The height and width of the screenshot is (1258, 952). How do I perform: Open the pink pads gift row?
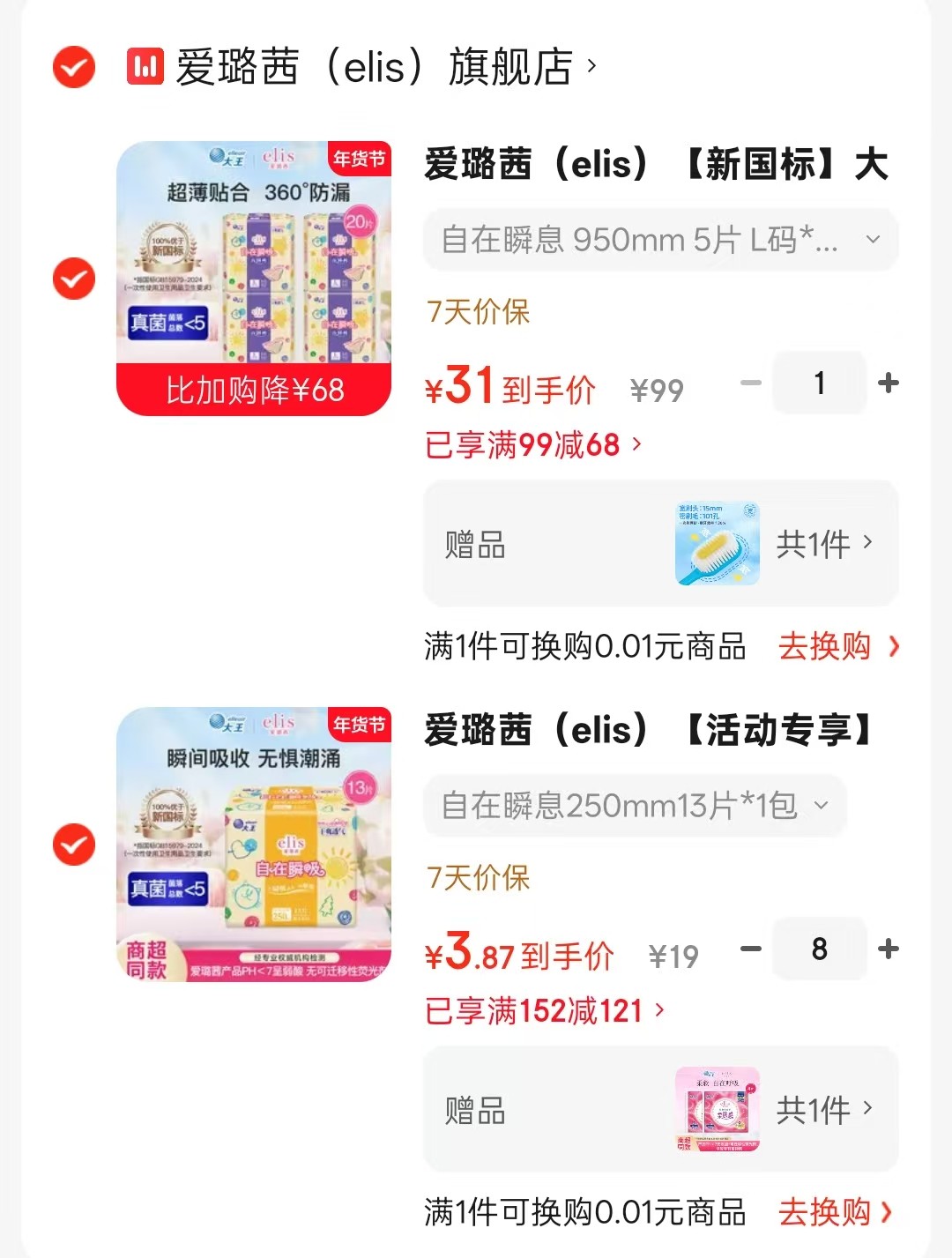(660, 1110)
